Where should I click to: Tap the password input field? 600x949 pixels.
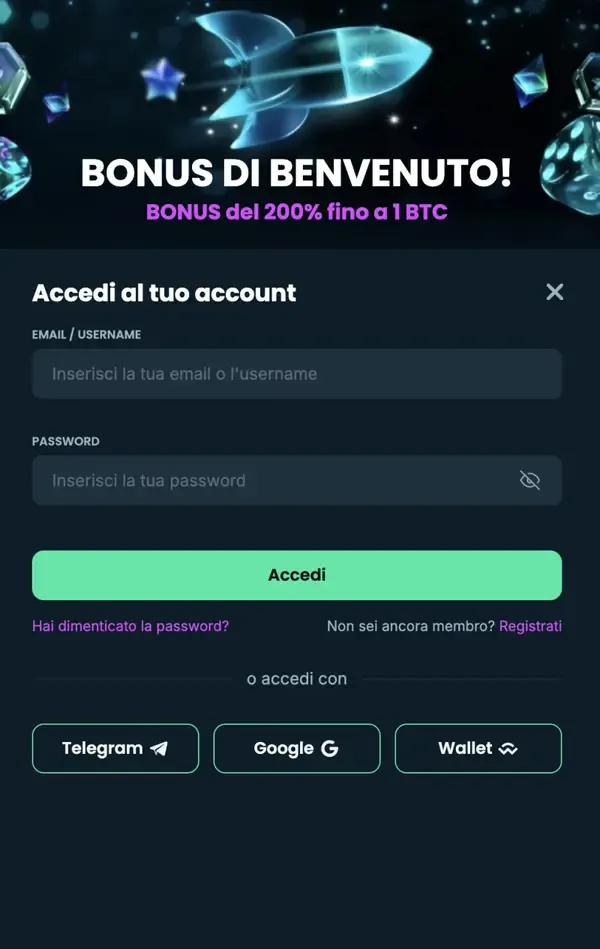pyautogui.click(x=270, y=481)
